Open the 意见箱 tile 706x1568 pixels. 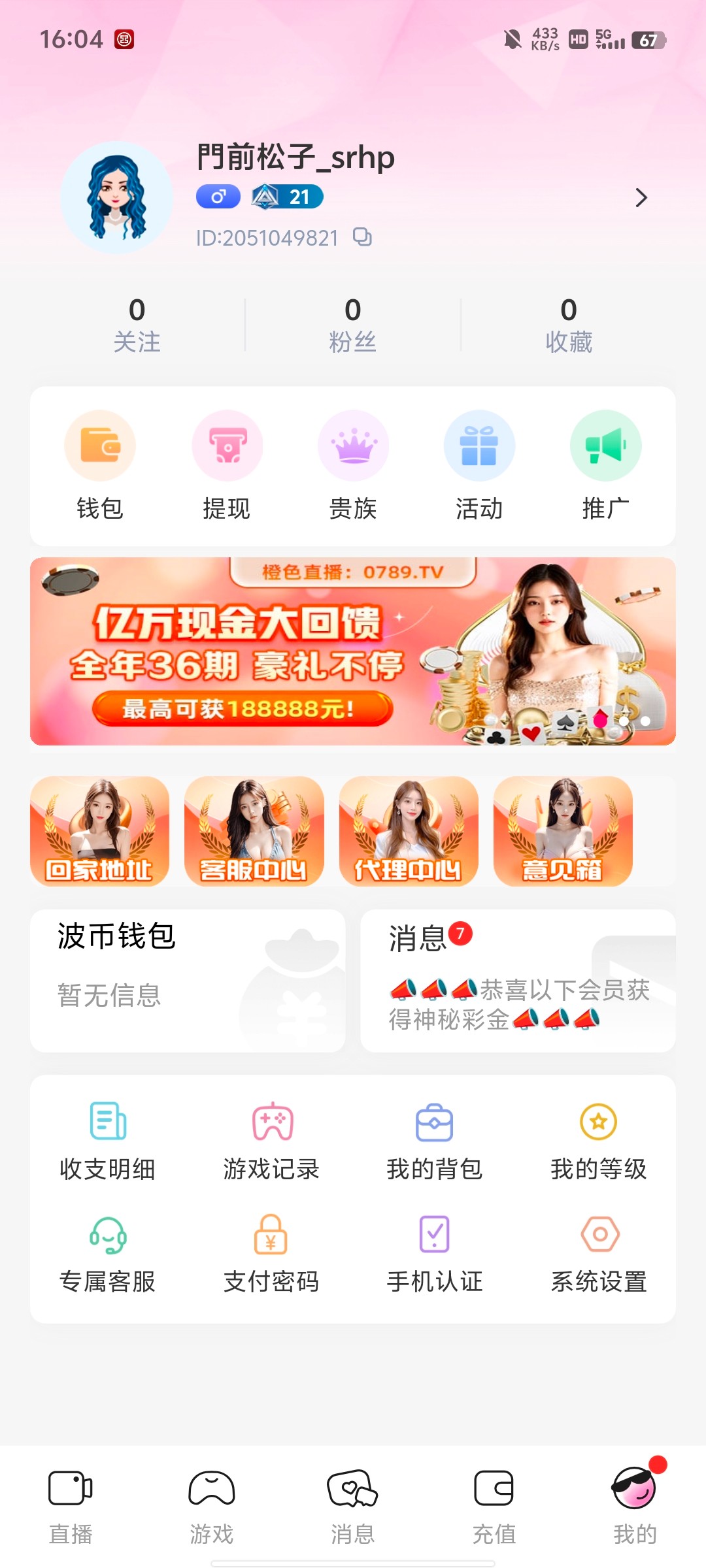pos(563,831)
